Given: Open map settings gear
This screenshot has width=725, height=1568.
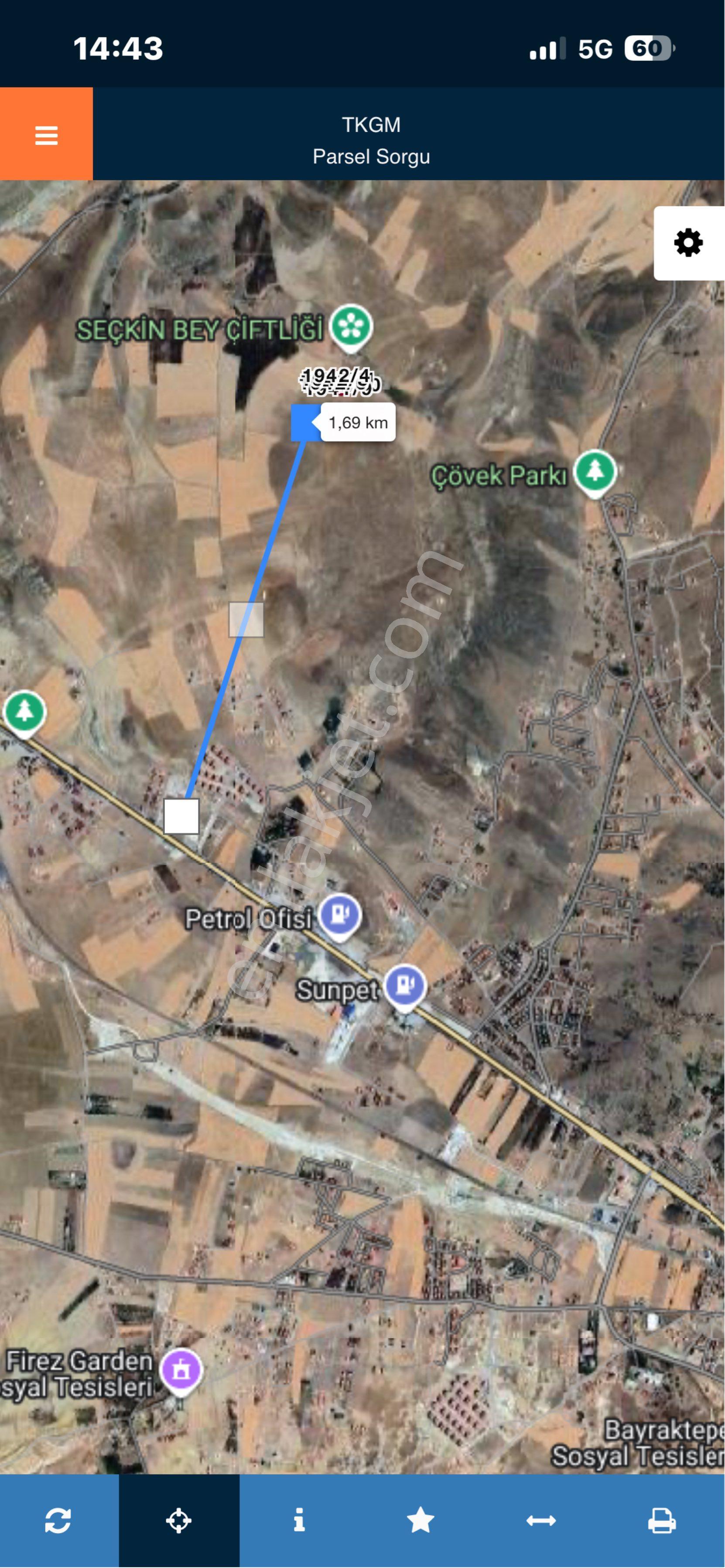Looking at the screenshot, I should coord(688,243).
